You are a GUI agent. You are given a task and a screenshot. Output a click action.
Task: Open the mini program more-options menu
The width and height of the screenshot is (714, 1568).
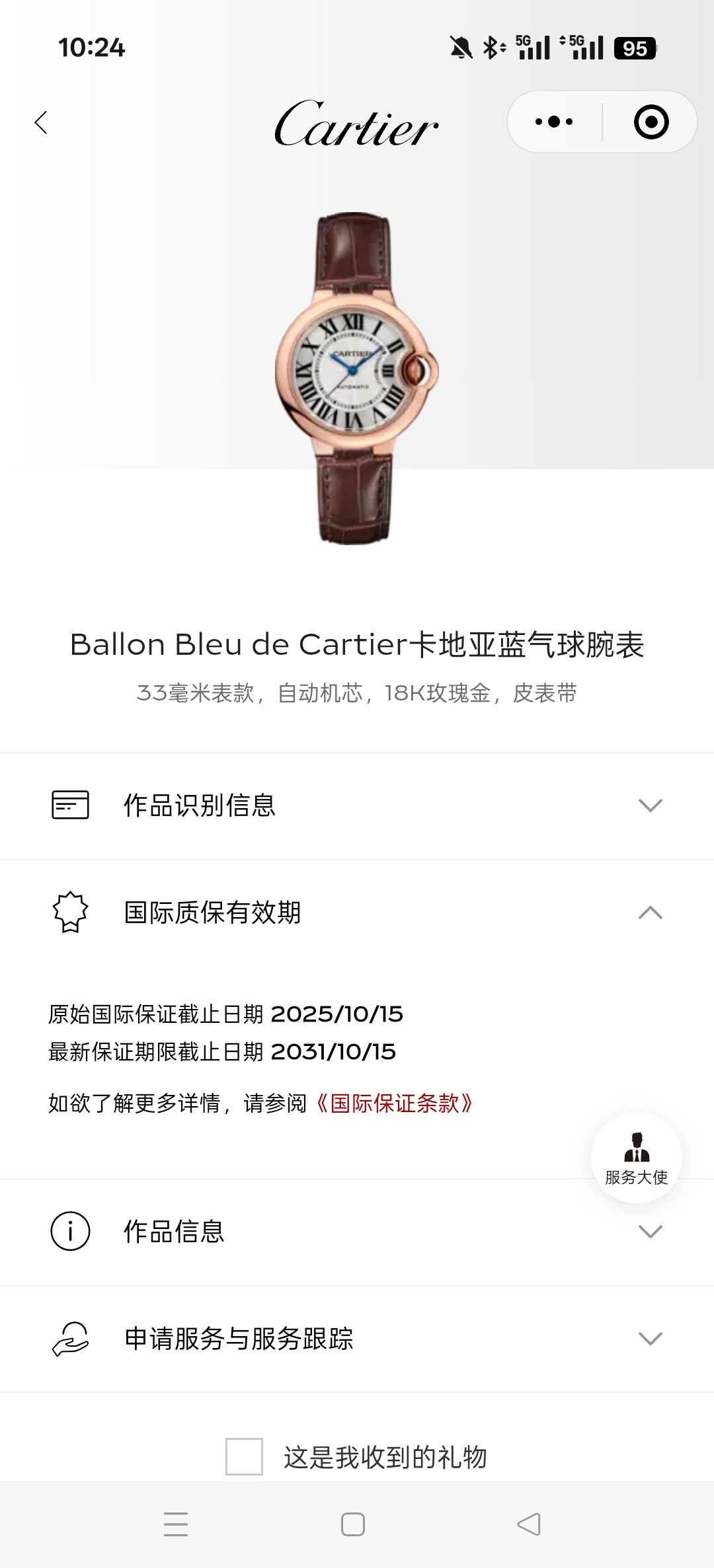554,122
